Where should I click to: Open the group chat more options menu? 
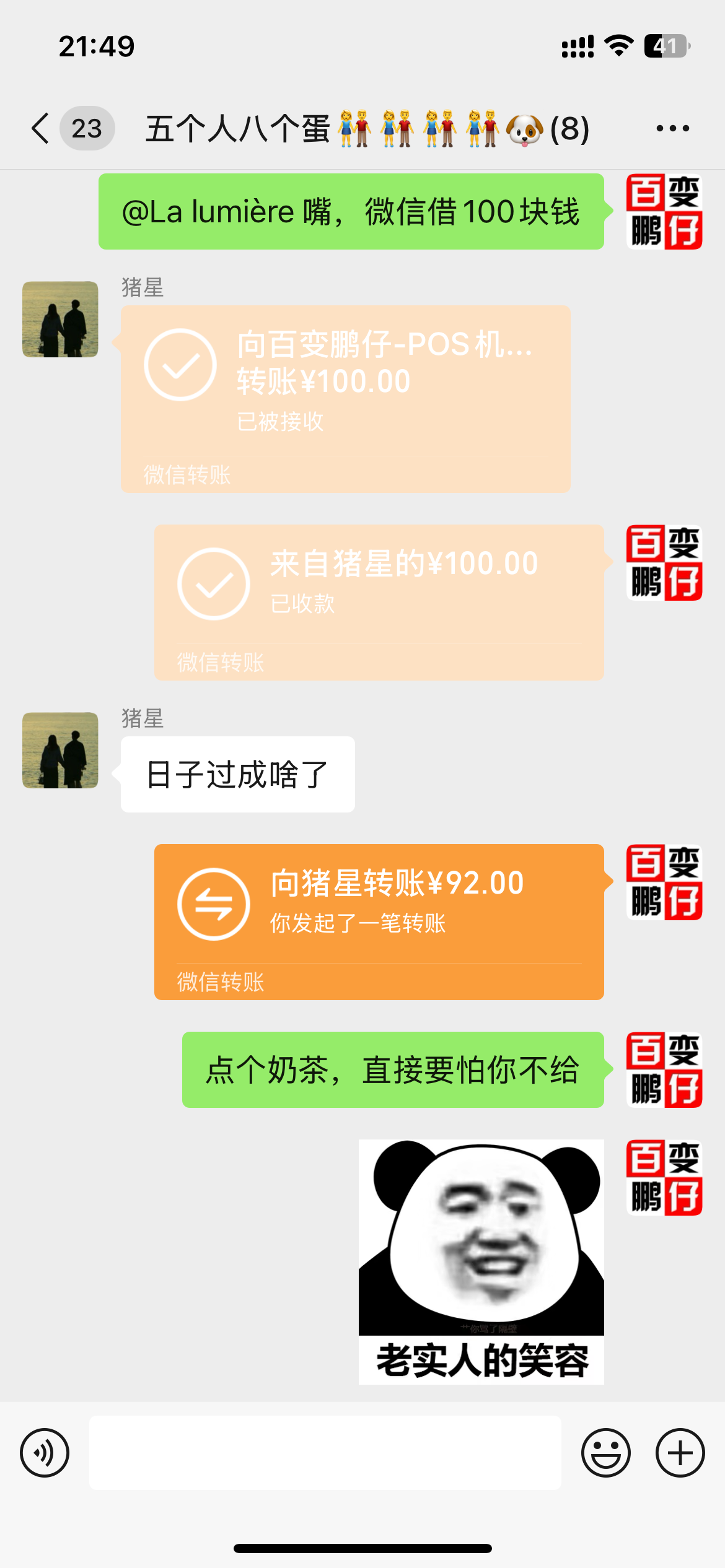point(672,127)
